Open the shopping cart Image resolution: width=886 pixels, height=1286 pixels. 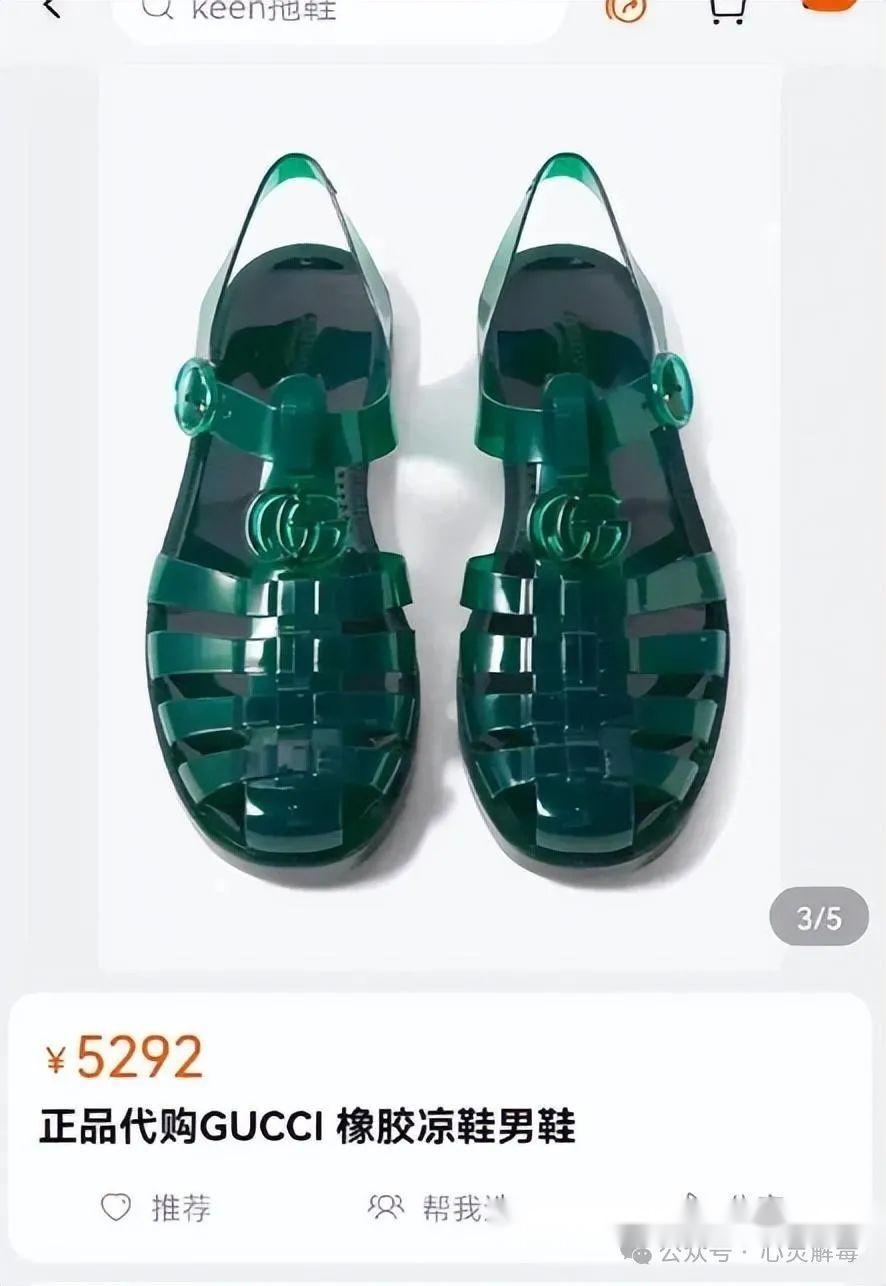pos(727,10)
